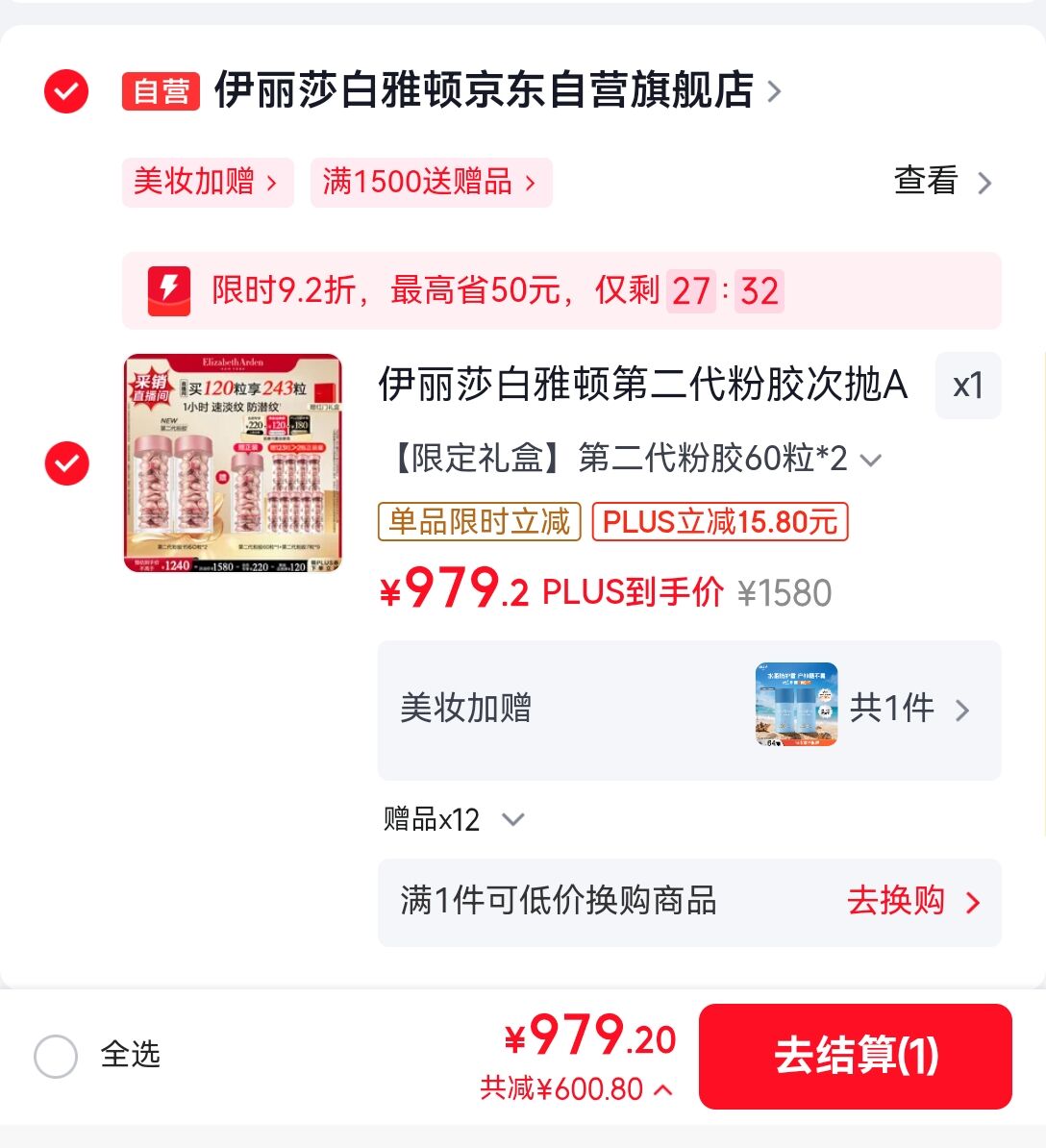Image resolution: width=1046 pixels, height=1148 pixels.
Task: Tap 去结算(1) to check out
Action: [855, 1056]
